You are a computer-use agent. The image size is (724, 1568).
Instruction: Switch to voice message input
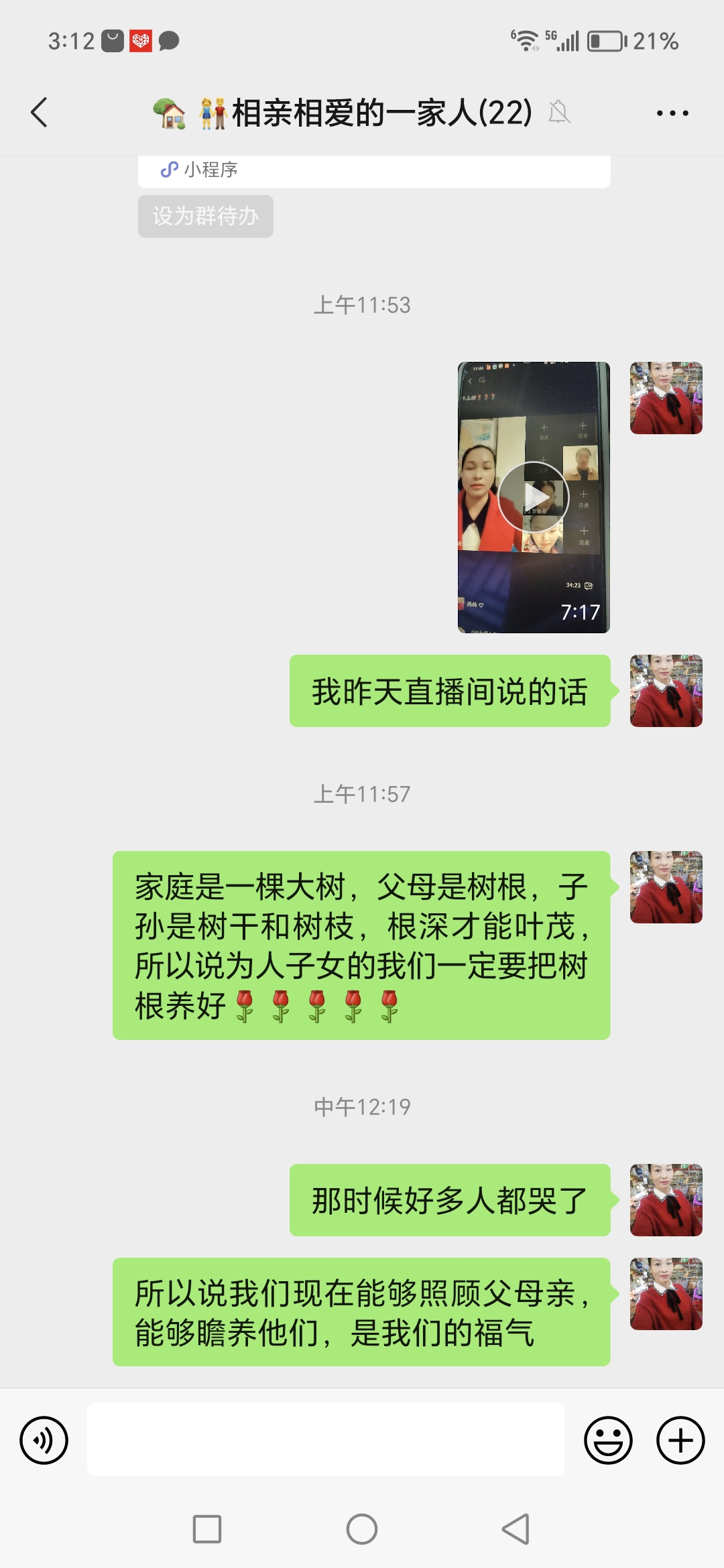coord(44,1440)
